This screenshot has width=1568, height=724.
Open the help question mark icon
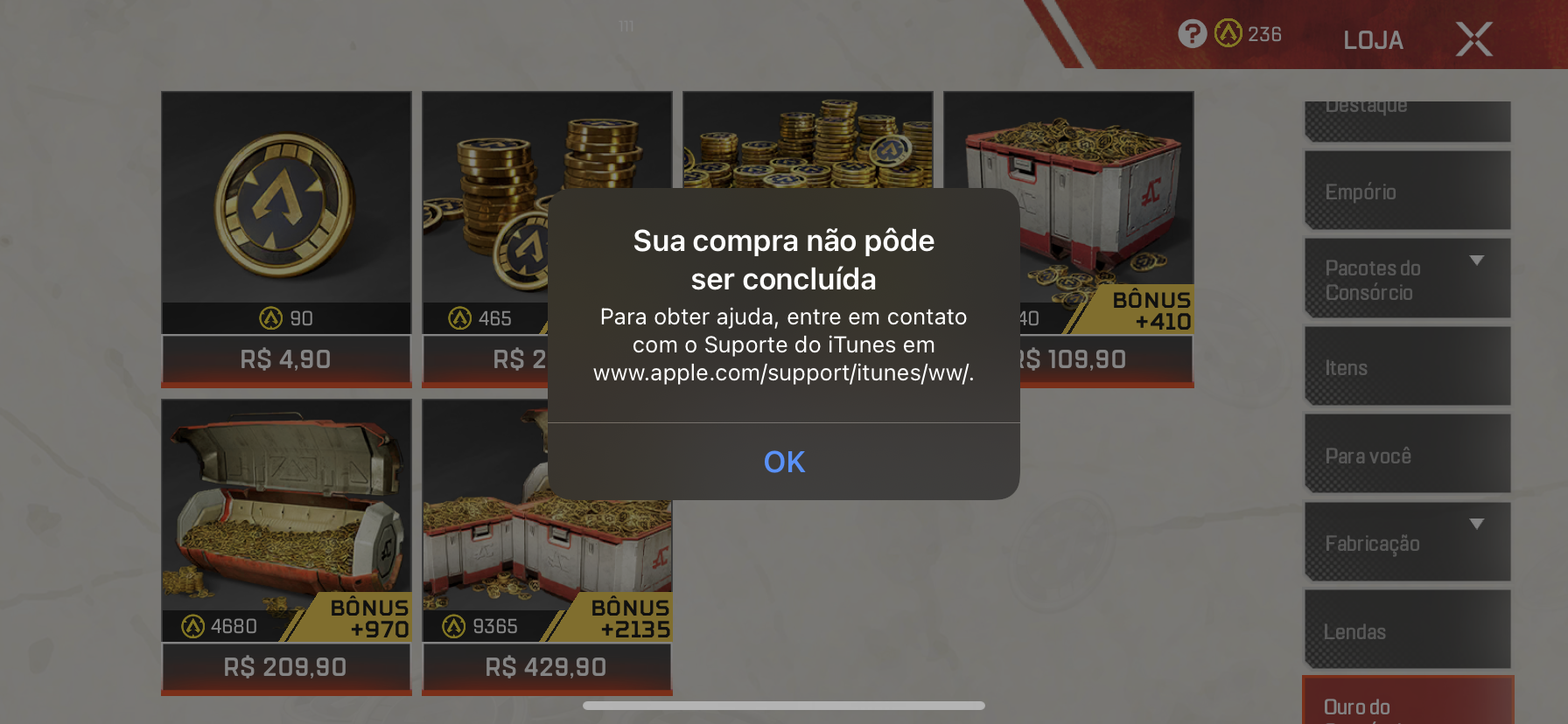pos(1192,34)
